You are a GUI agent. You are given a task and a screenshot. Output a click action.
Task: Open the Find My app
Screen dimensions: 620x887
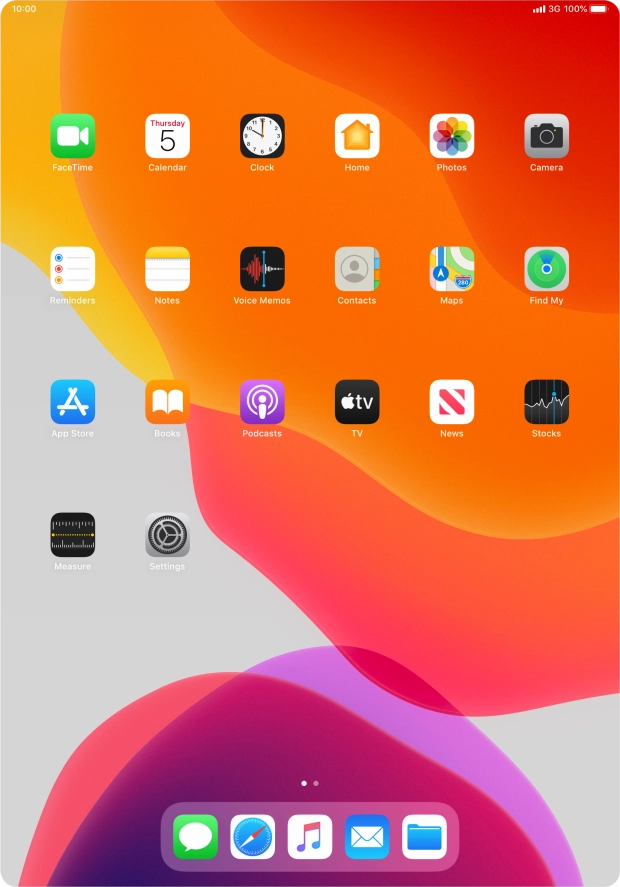tap(546, 269)
